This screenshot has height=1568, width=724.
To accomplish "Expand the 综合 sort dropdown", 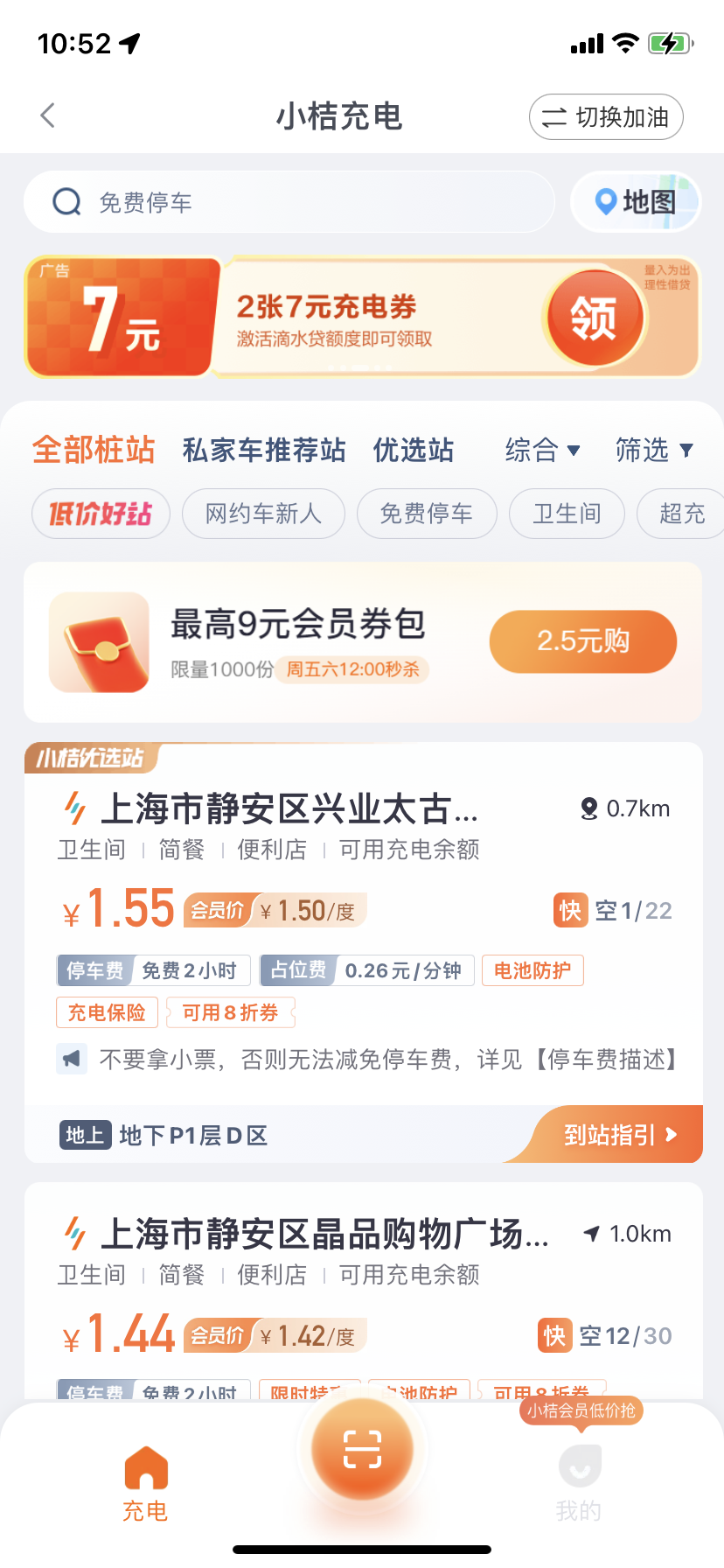I will (542, 450).
